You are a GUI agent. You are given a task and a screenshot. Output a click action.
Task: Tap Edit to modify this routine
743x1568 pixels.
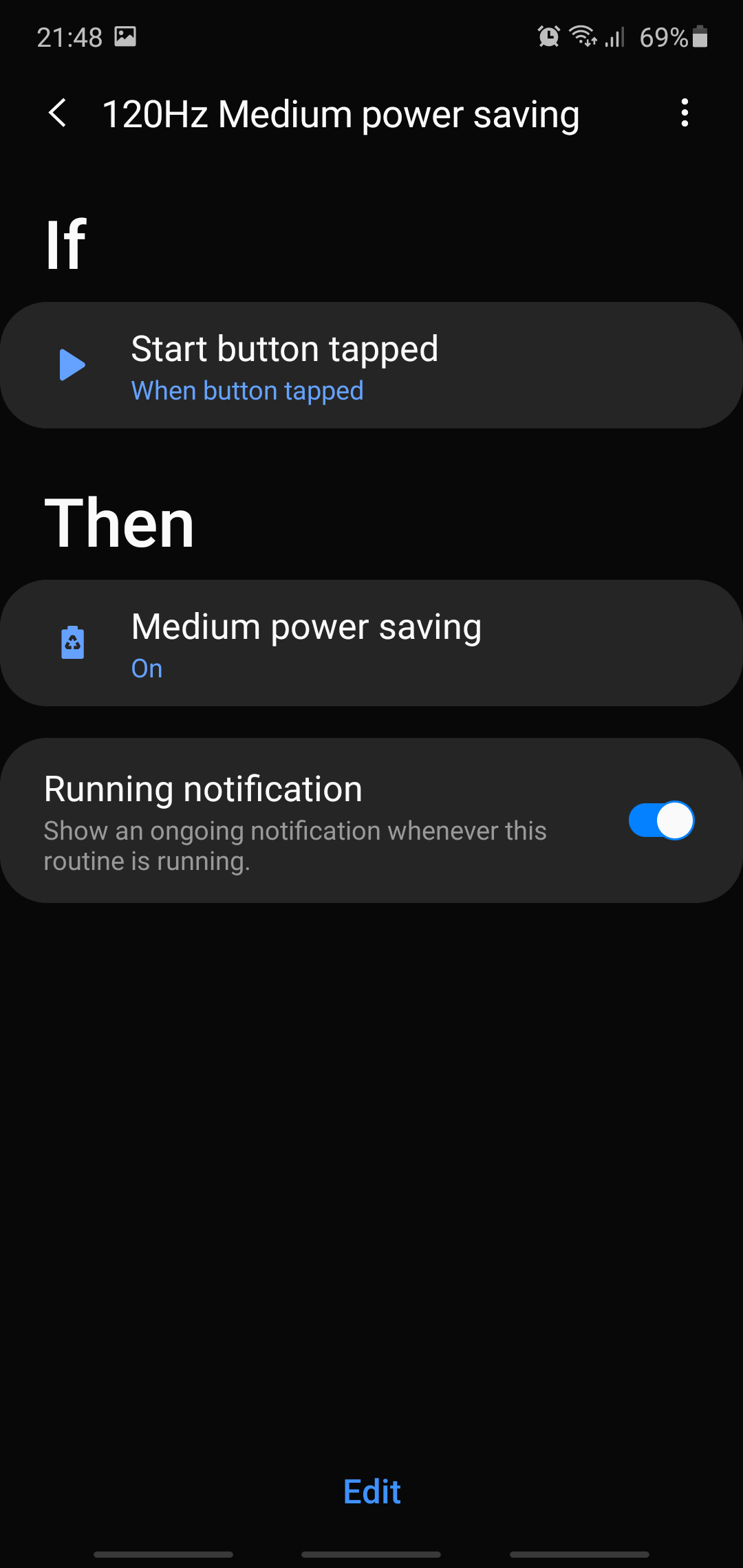(371, 1491)
